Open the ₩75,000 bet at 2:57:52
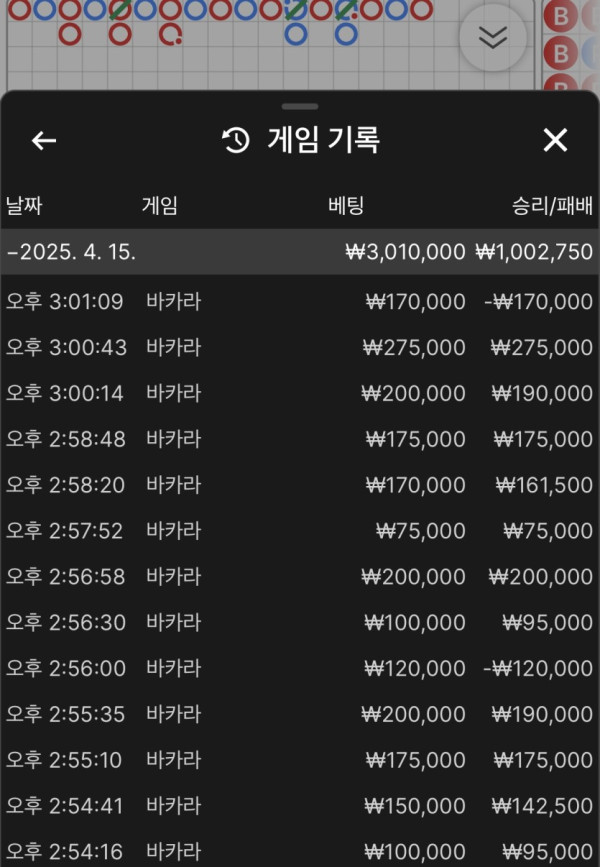 300,531
